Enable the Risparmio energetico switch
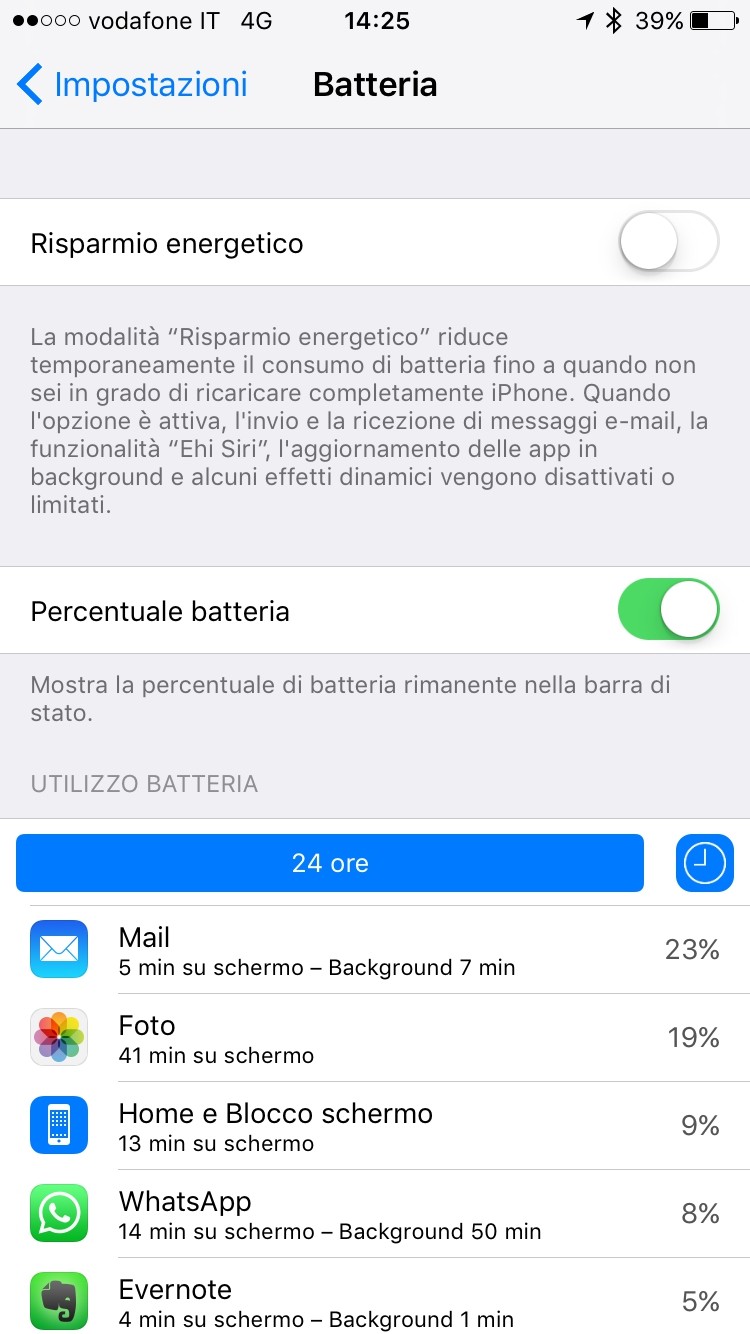The height and width of the screenshot is (1334, 750). pyautogui.click(x=669, y=242)
